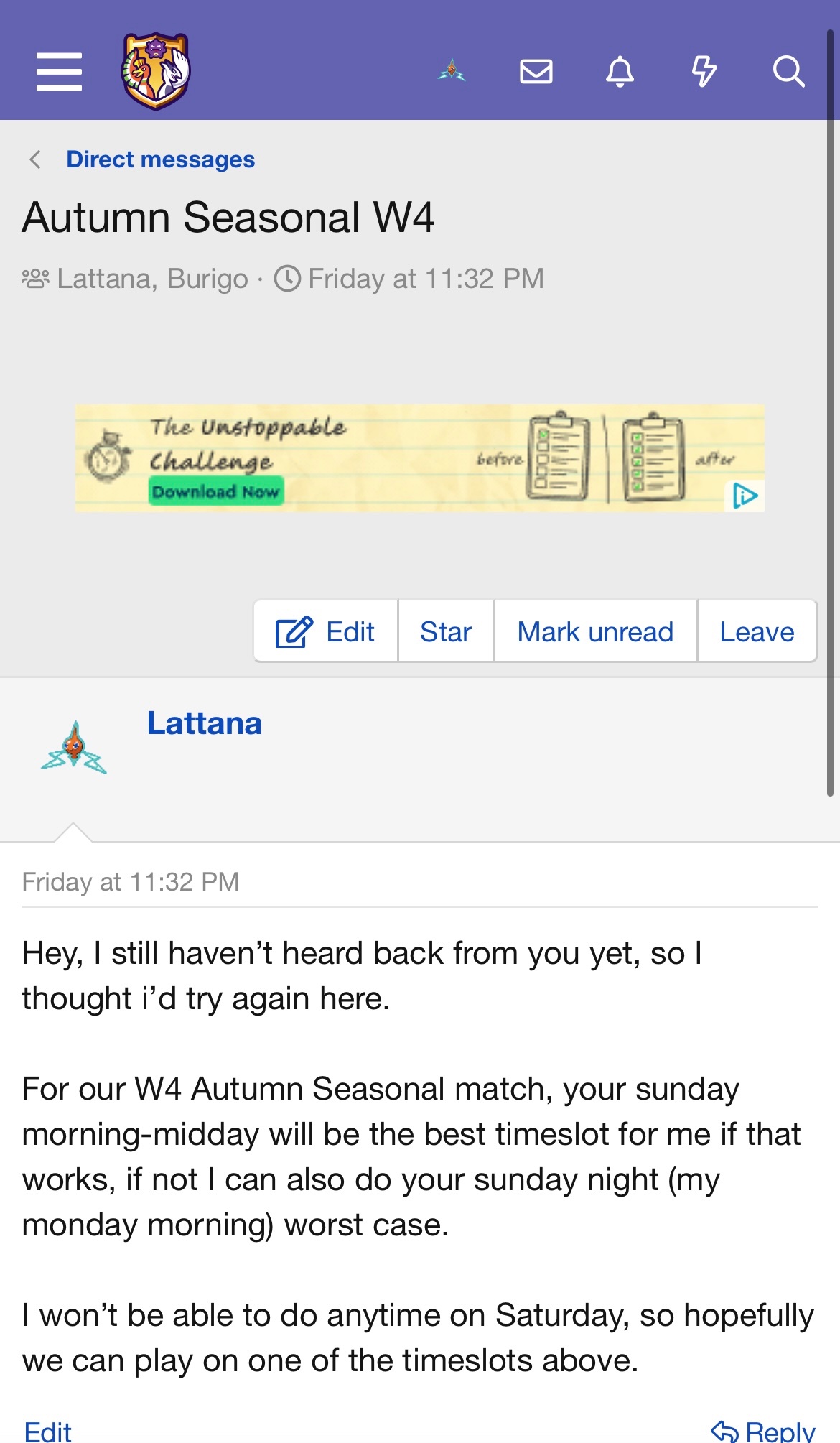Star this conversation

446,632
